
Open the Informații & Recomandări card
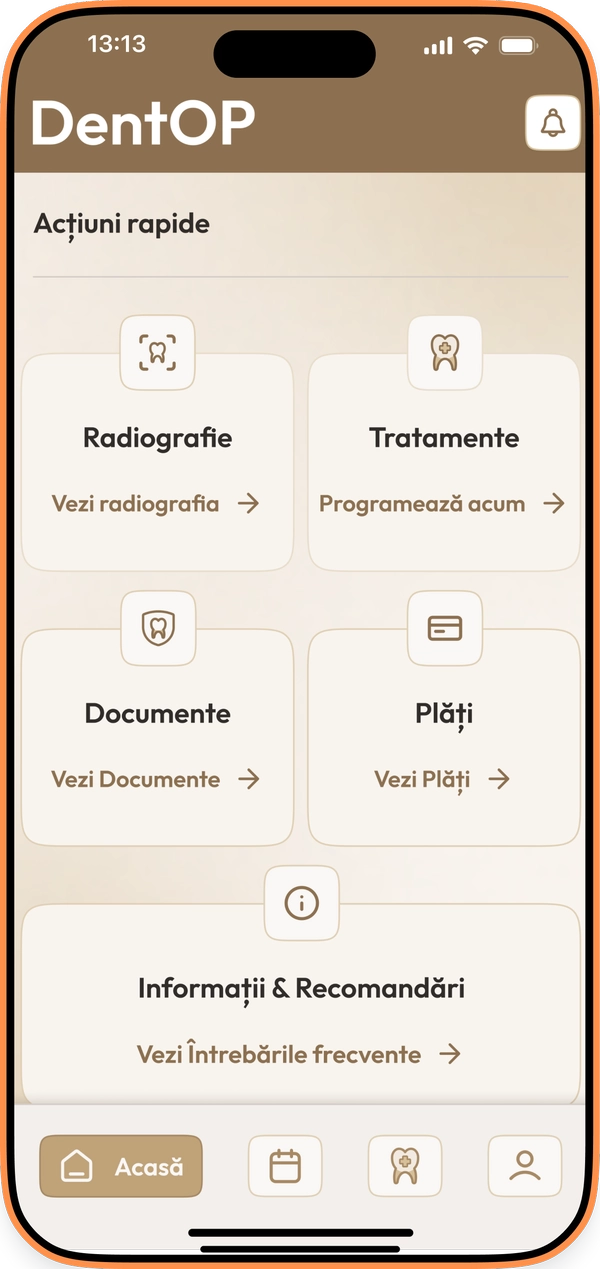(x=300, y=1010)
